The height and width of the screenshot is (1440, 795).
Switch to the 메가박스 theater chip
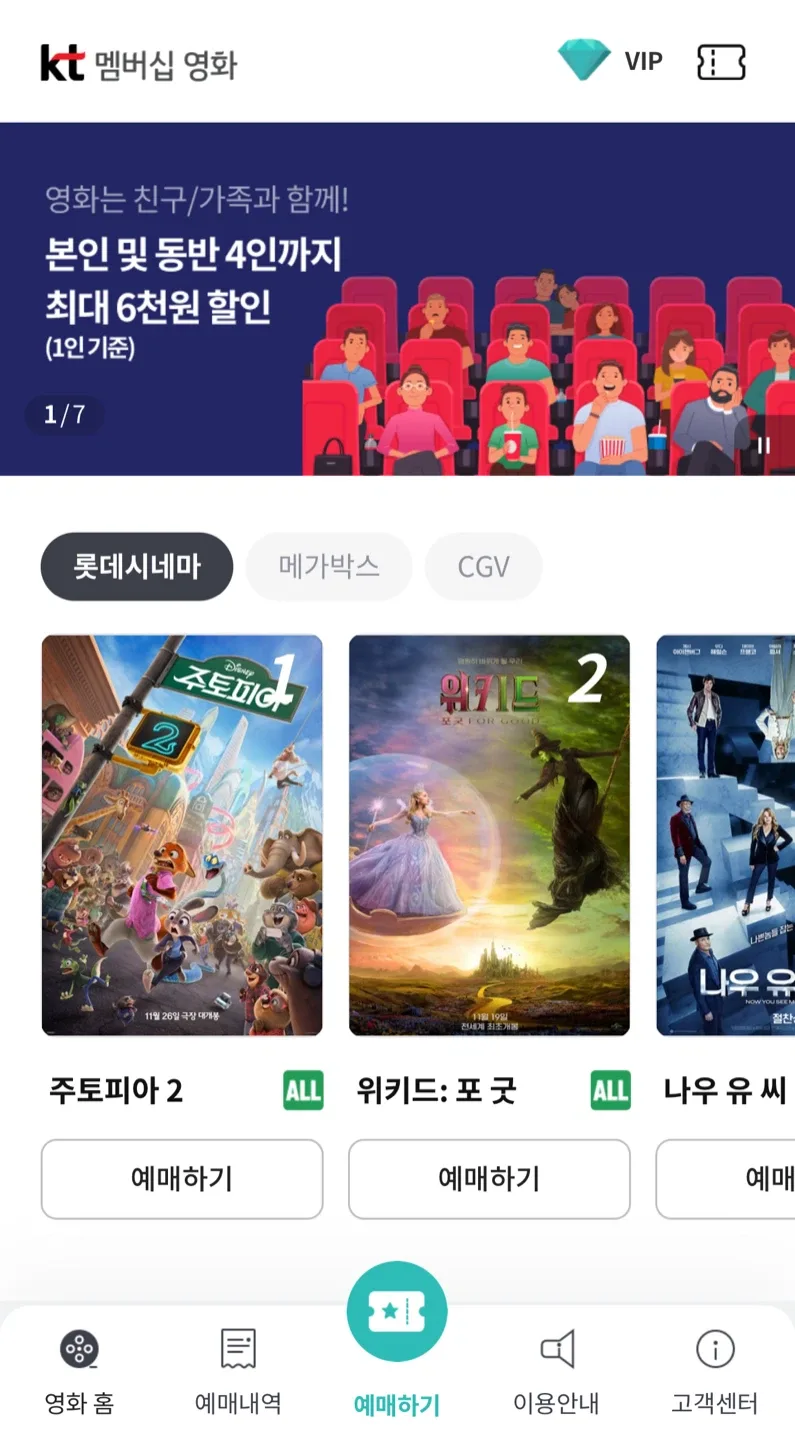tap(329, 567)
